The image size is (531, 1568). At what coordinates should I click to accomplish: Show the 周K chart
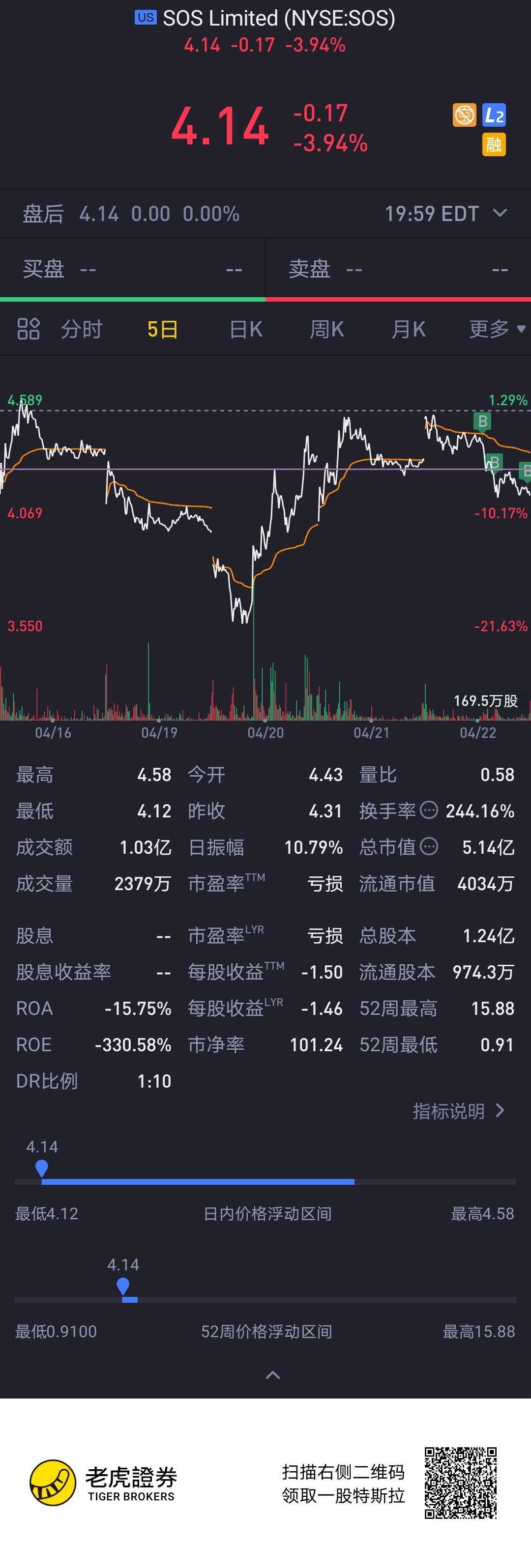[327, 329]
